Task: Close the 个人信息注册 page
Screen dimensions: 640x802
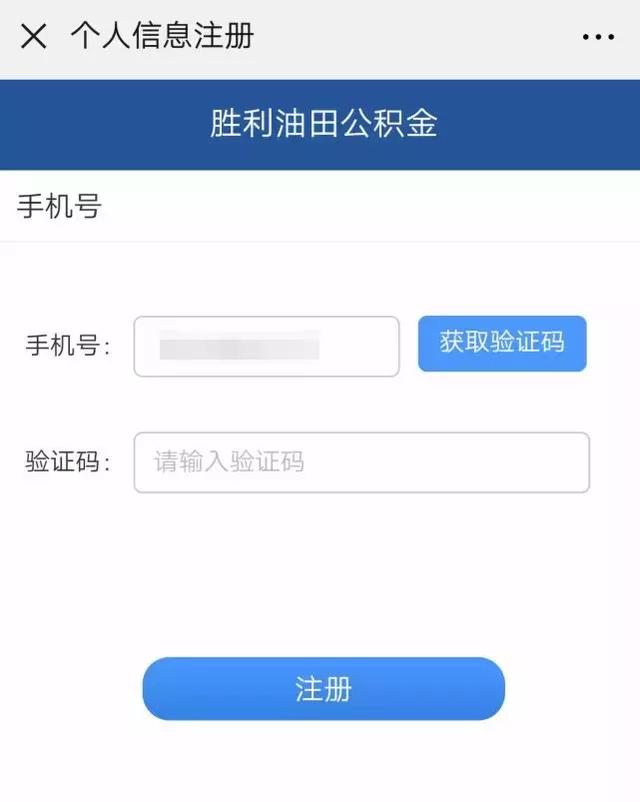Action: pos(33,37)
